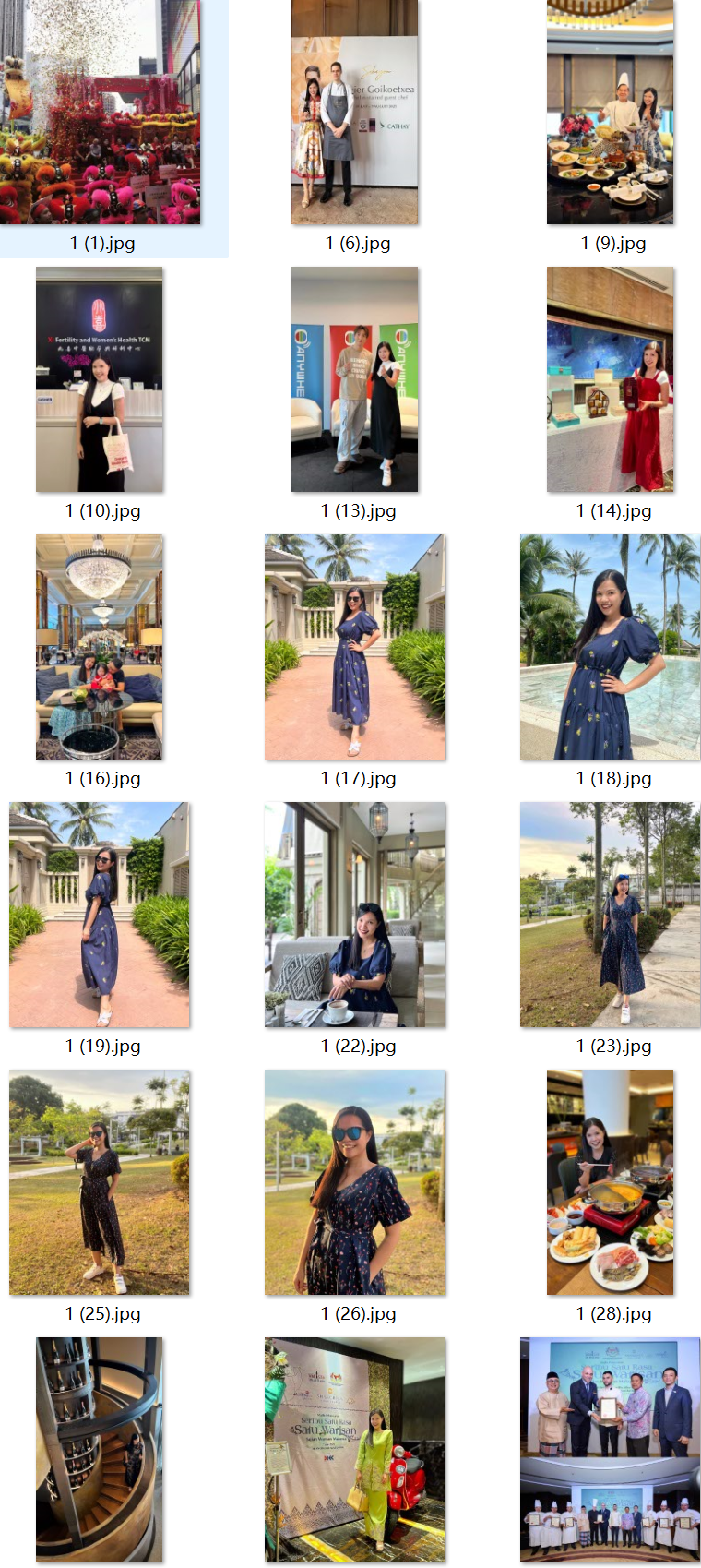The height and width of the screenshot is (1568, 701).
Task: Open 1 (9).jpg thumbnail
Action: [611, 112]
